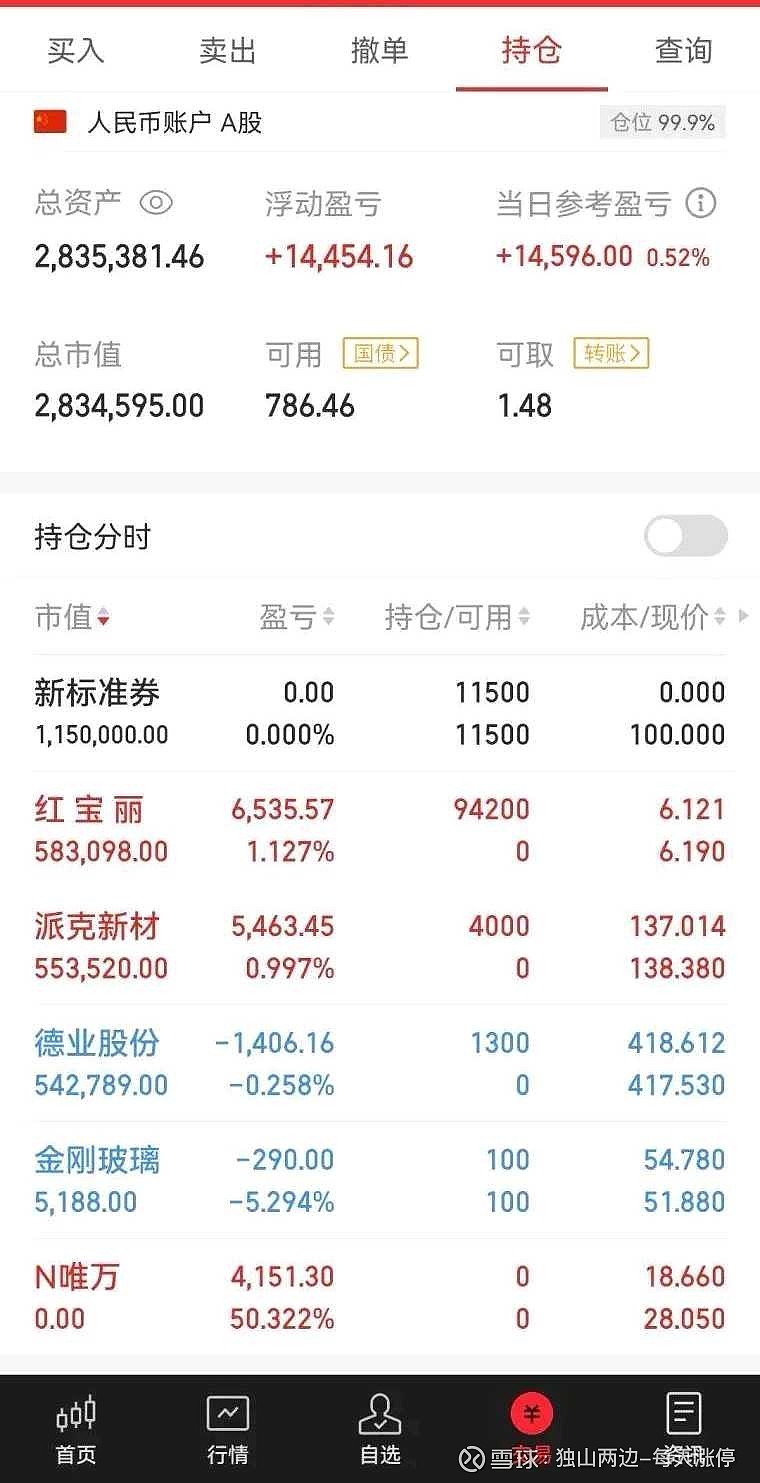Open the 撤单 tab

[x=380, y=50]
